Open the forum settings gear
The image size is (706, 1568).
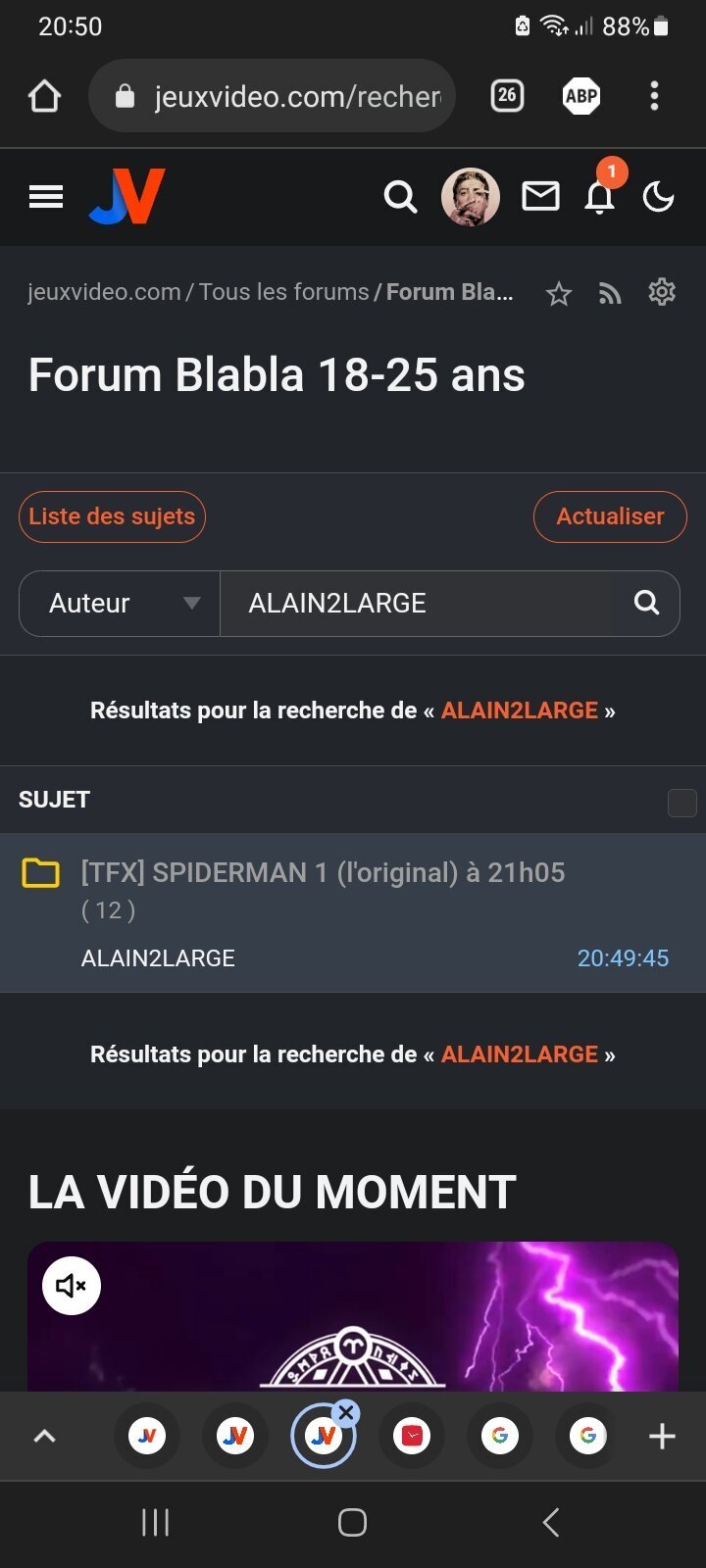pos(662,292)
